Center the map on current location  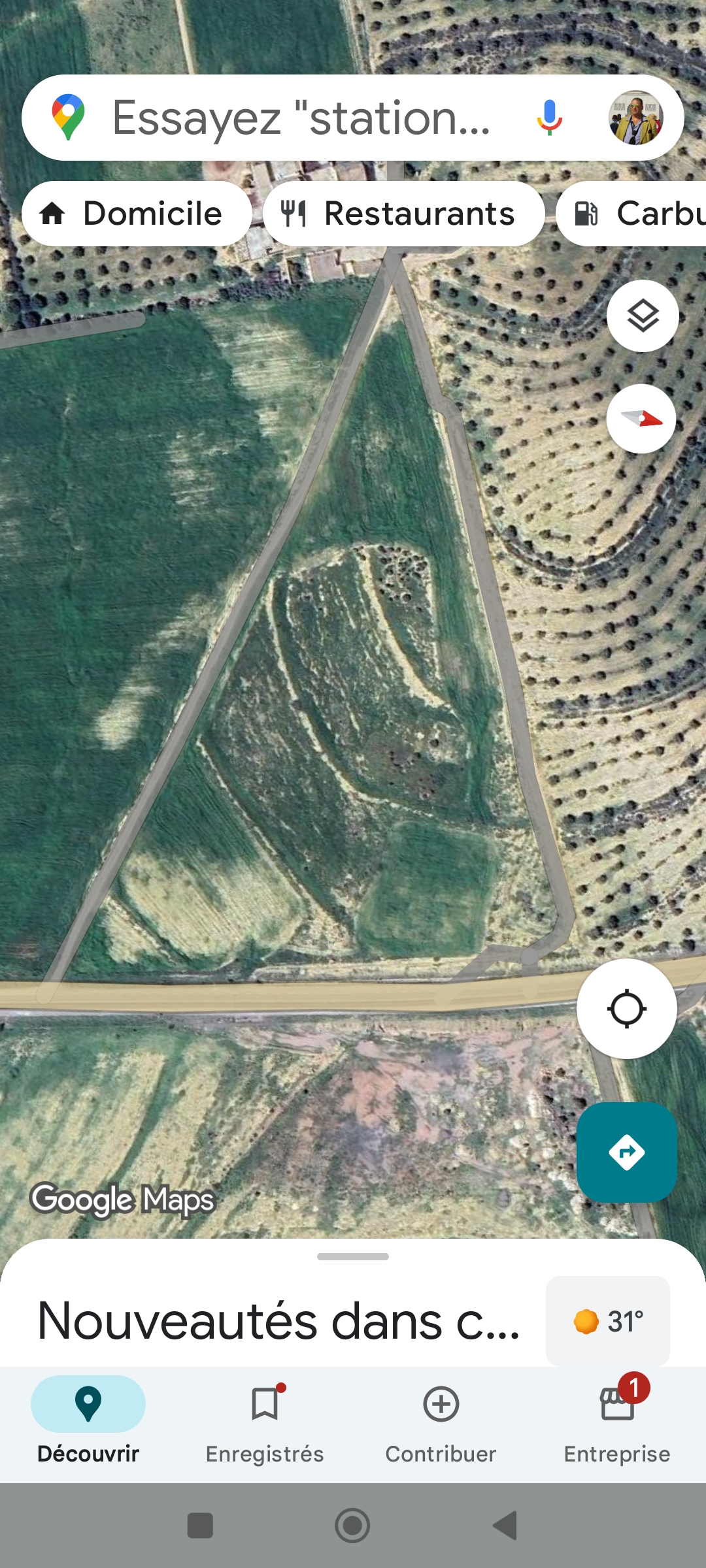pyautogui.click(x=626, y=1009)
